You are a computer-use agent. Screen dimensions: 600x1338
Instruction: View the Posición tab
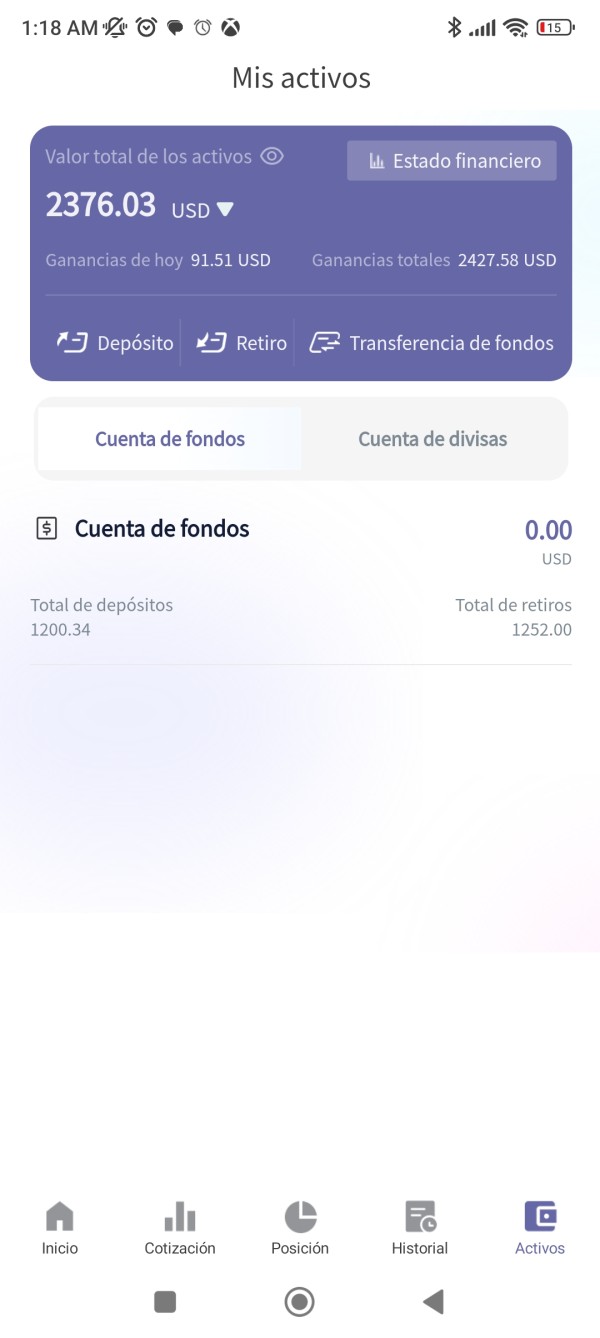(x=300, y=1228)
